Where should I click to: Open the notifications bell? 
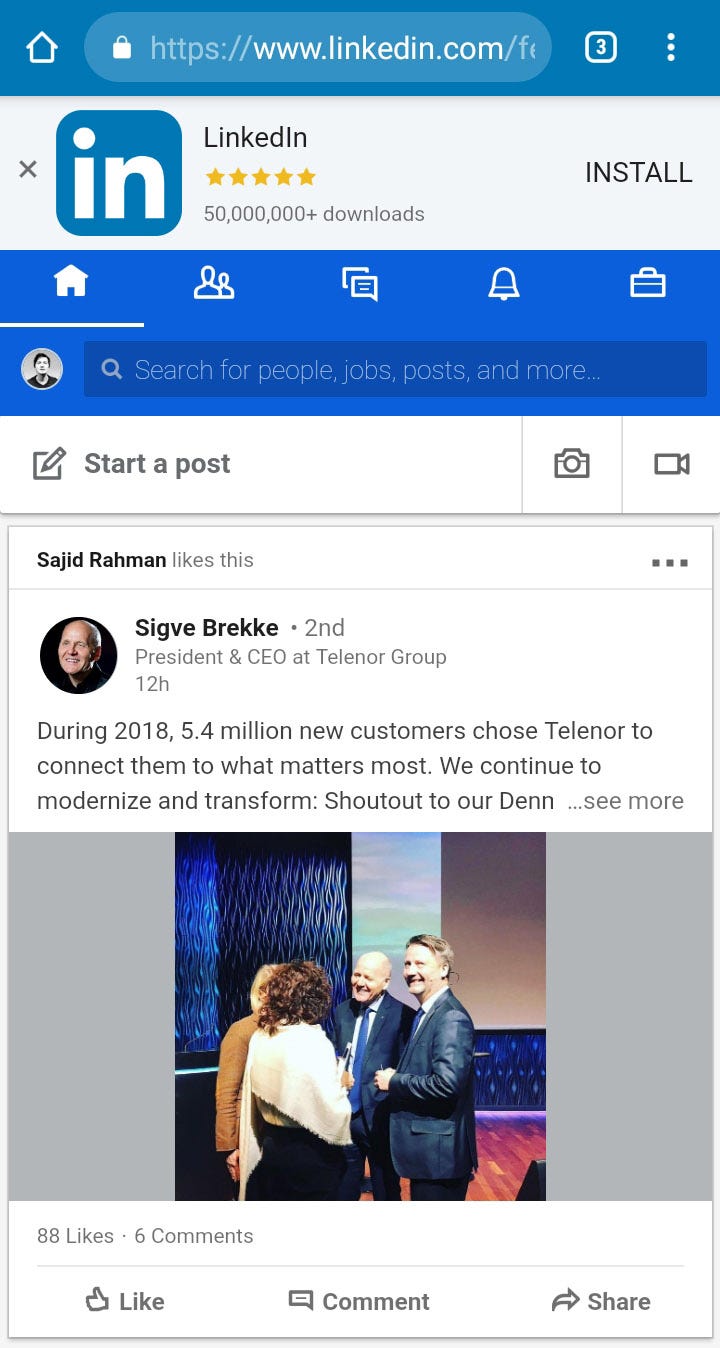tap(504, 284)
